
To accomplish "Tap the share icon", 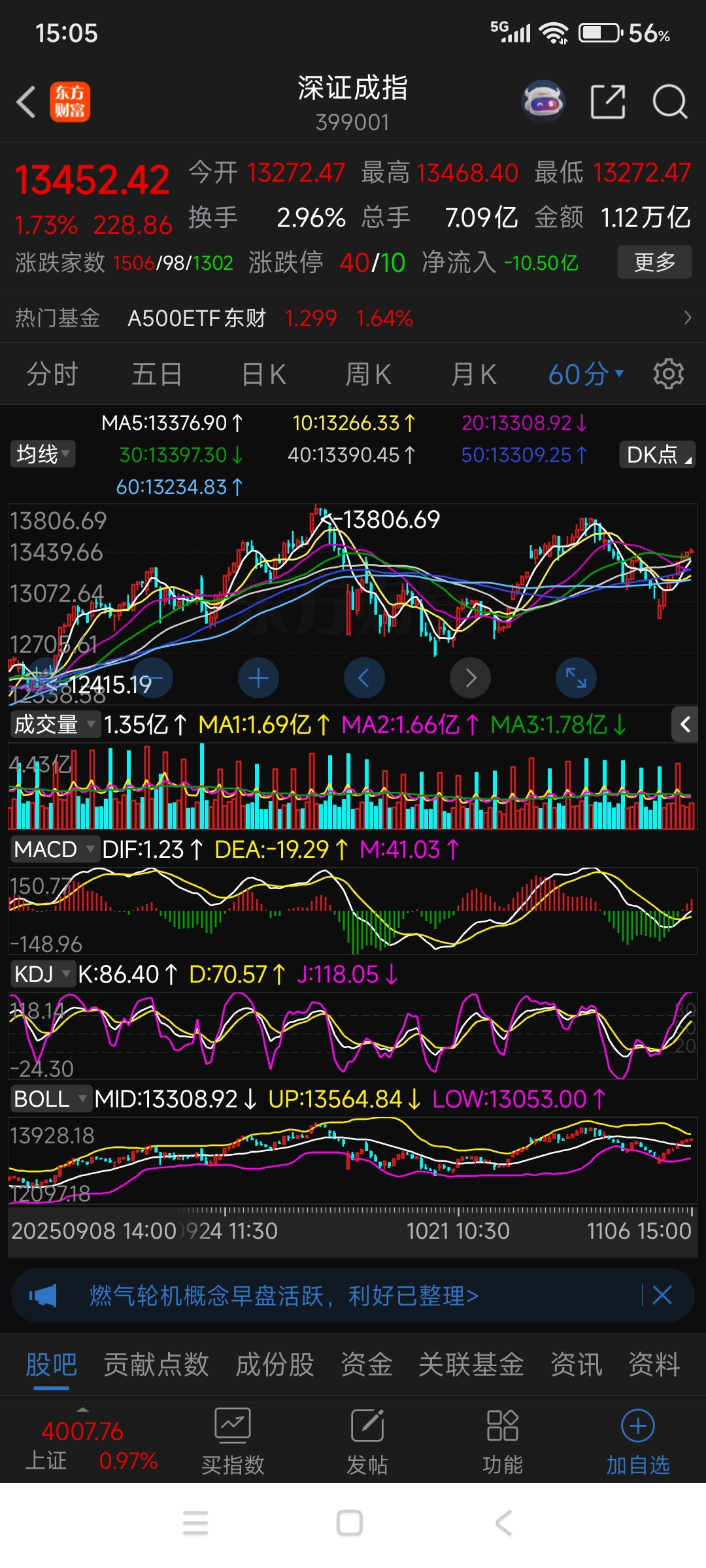I will click(x=609, y=103).
